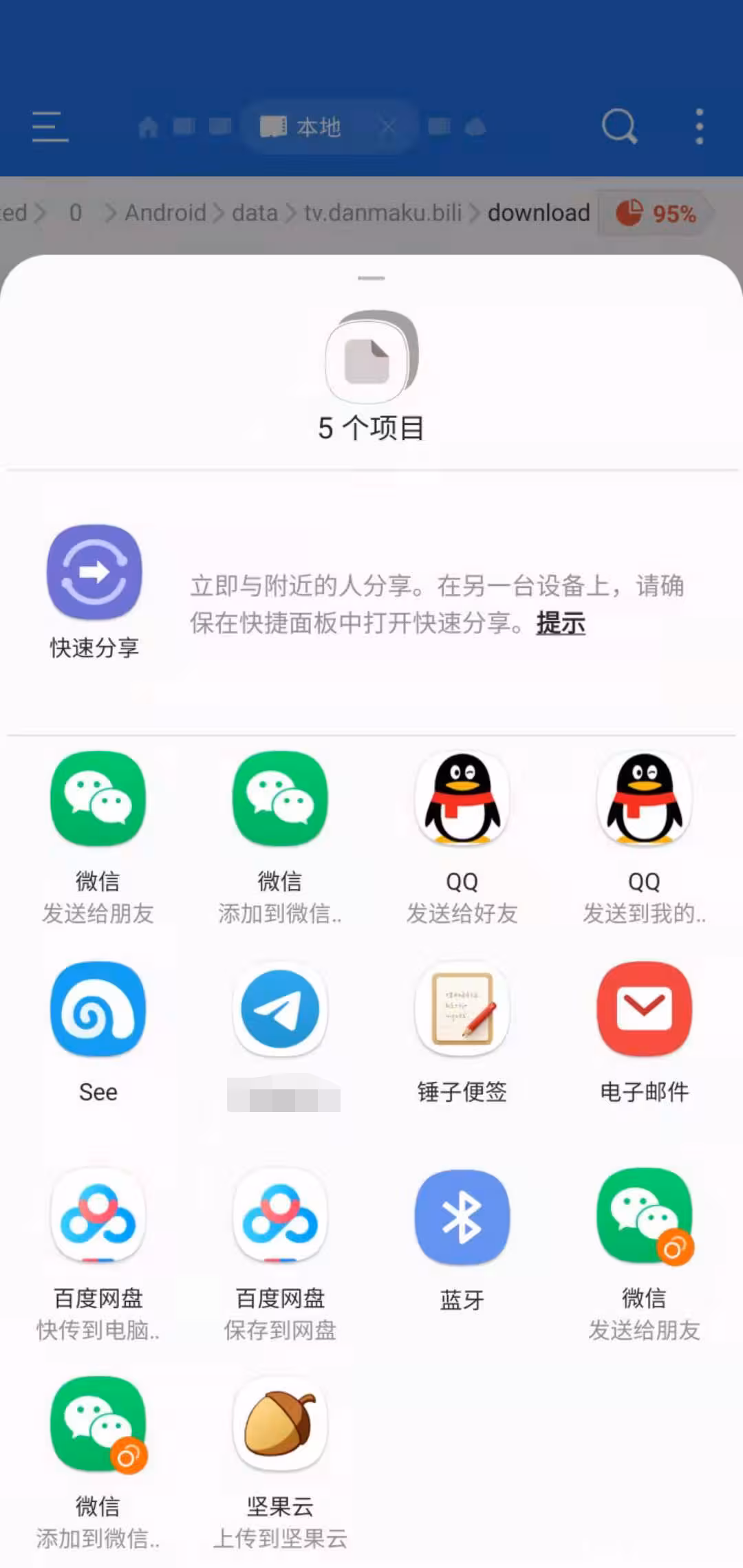The image size is (743, 1568).
Task: Open 快速分享 quick share
Action: pyautogui.click(x=94, y=573)
